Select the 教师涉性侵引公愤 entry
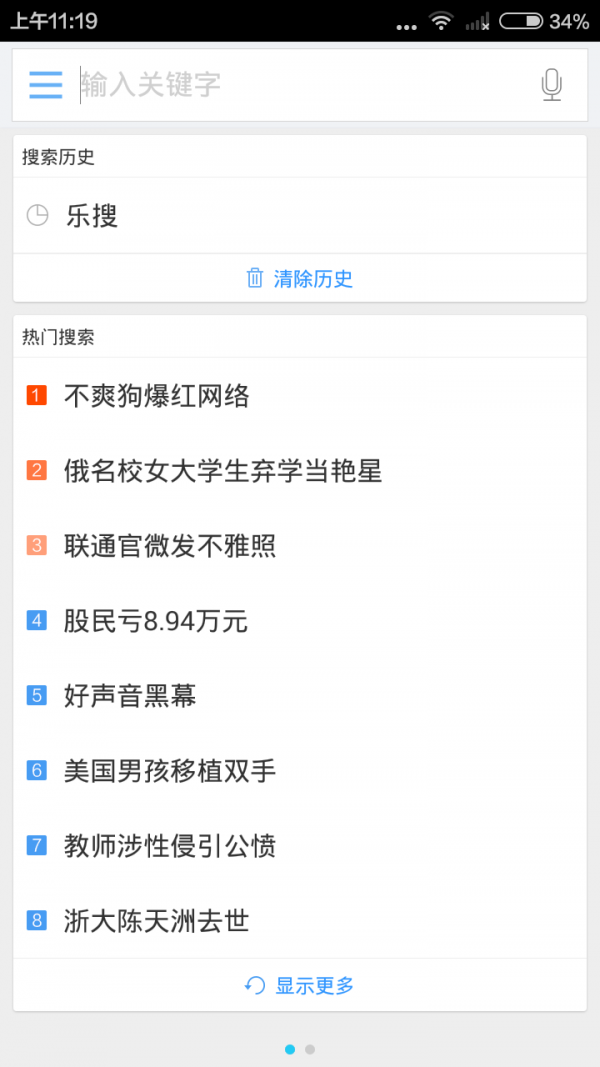This screenshot has height=1067, width=600. click(x=170, y=846)
